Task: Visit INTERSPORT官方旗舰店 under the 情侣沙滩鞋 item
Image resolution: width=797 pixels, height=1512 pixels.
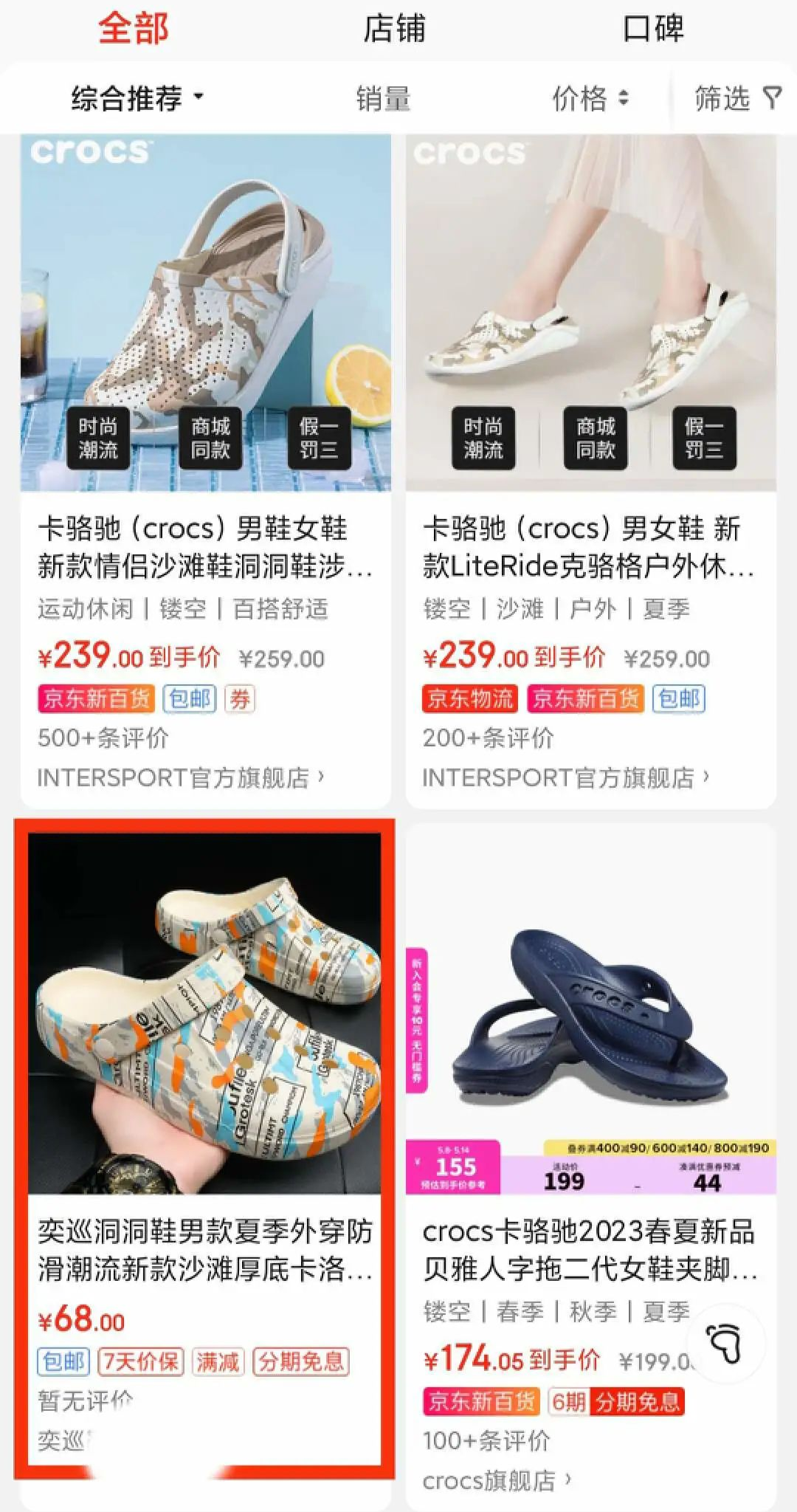Action: (x=180, y=777)
